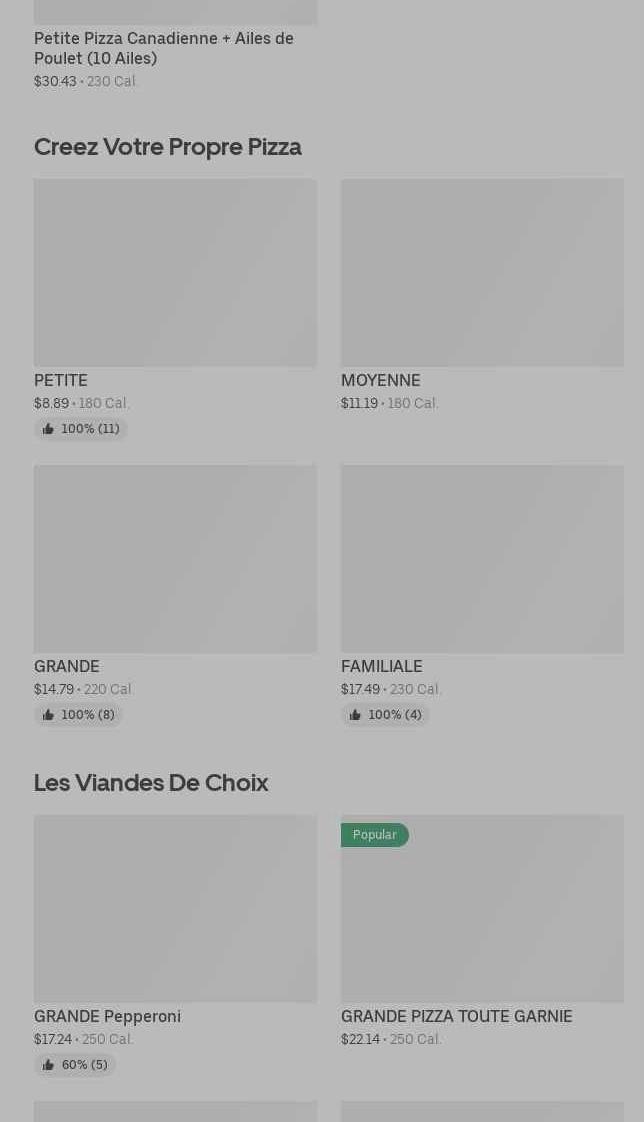Choose the MOYENNE pizza option
Image resolution: width=644 pixels, height=1122 pixels.
(x=482, y=273)
